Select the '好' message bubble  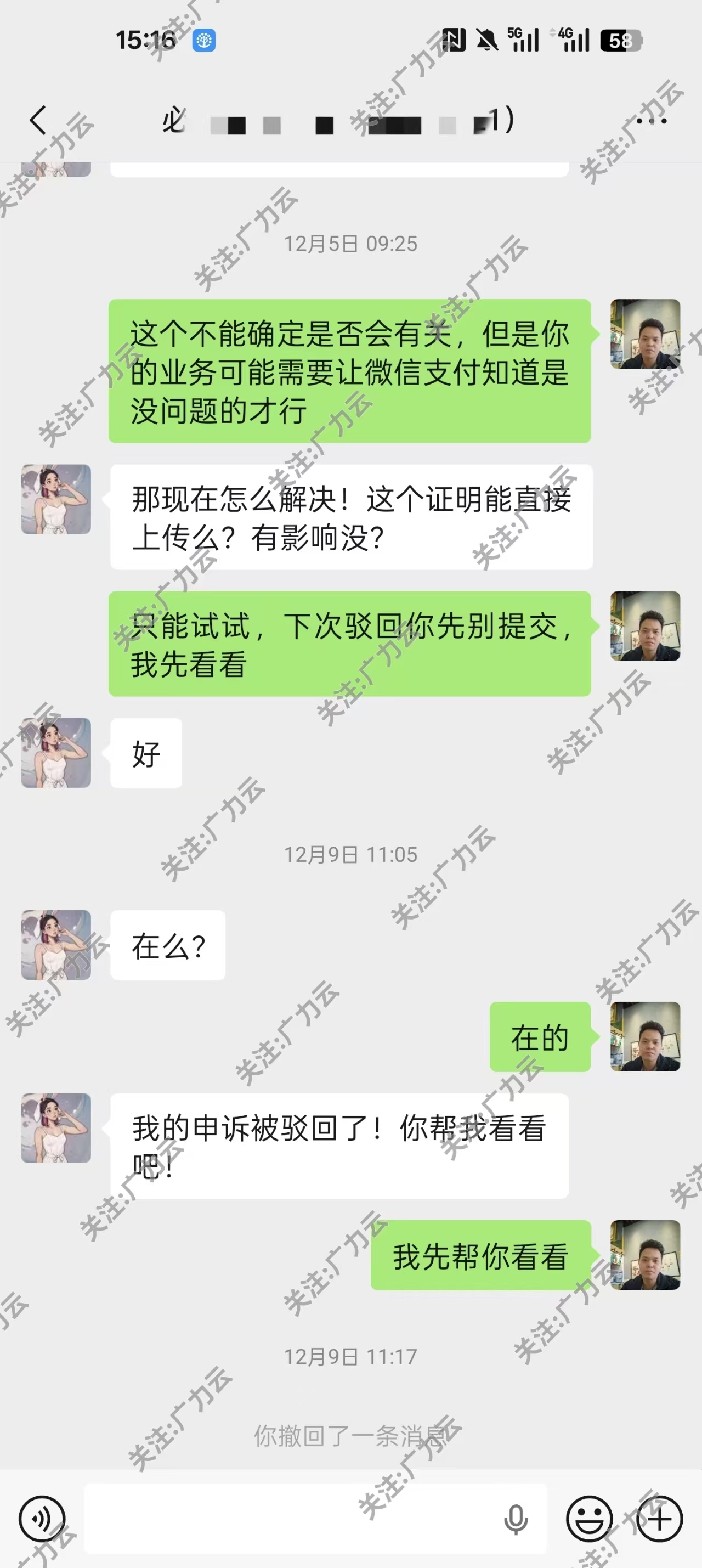(x=145, y=753)
